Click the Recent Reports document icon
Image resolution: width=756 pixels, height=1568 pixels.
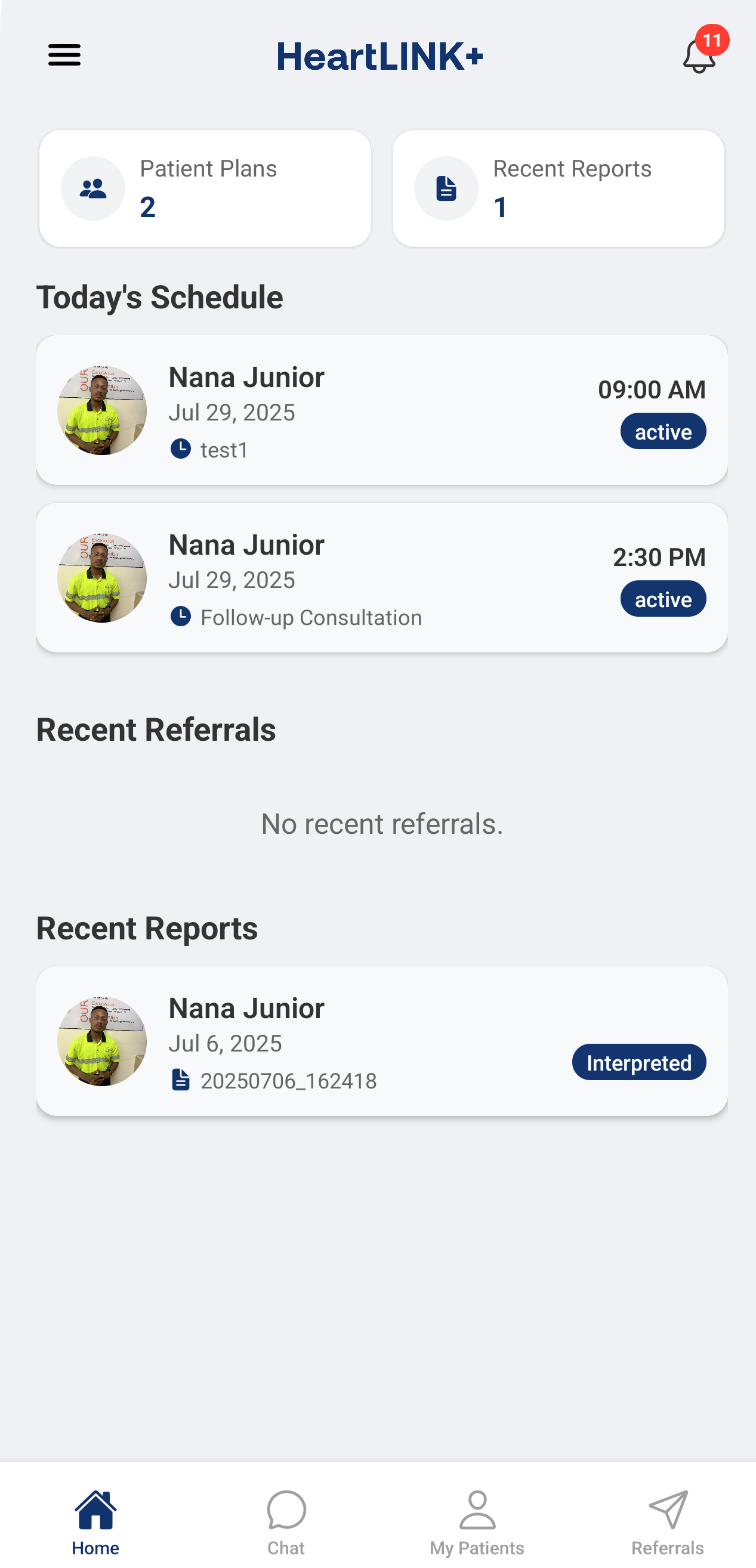click(x=445, y=187)
